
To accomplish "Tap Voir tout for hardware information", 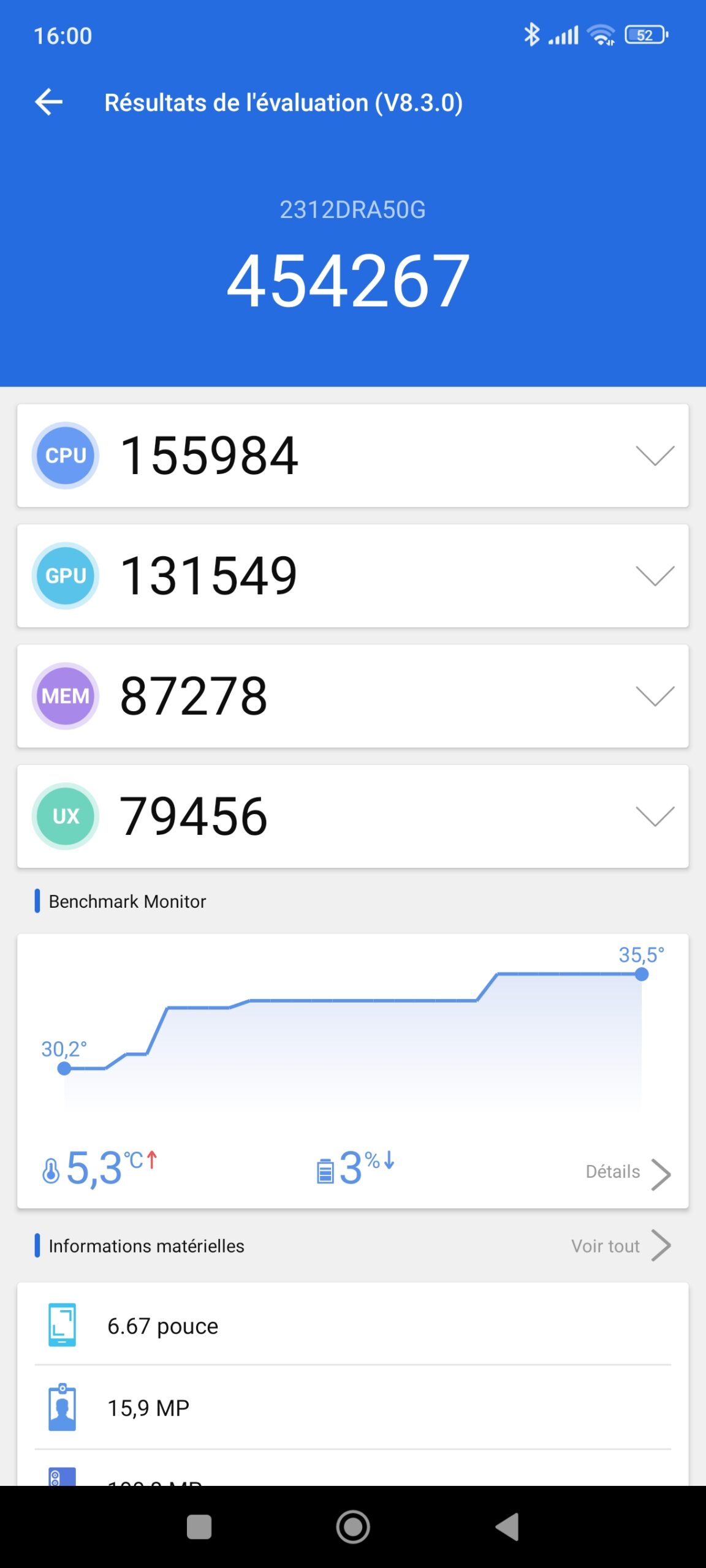I will [x=620, y=1246].
